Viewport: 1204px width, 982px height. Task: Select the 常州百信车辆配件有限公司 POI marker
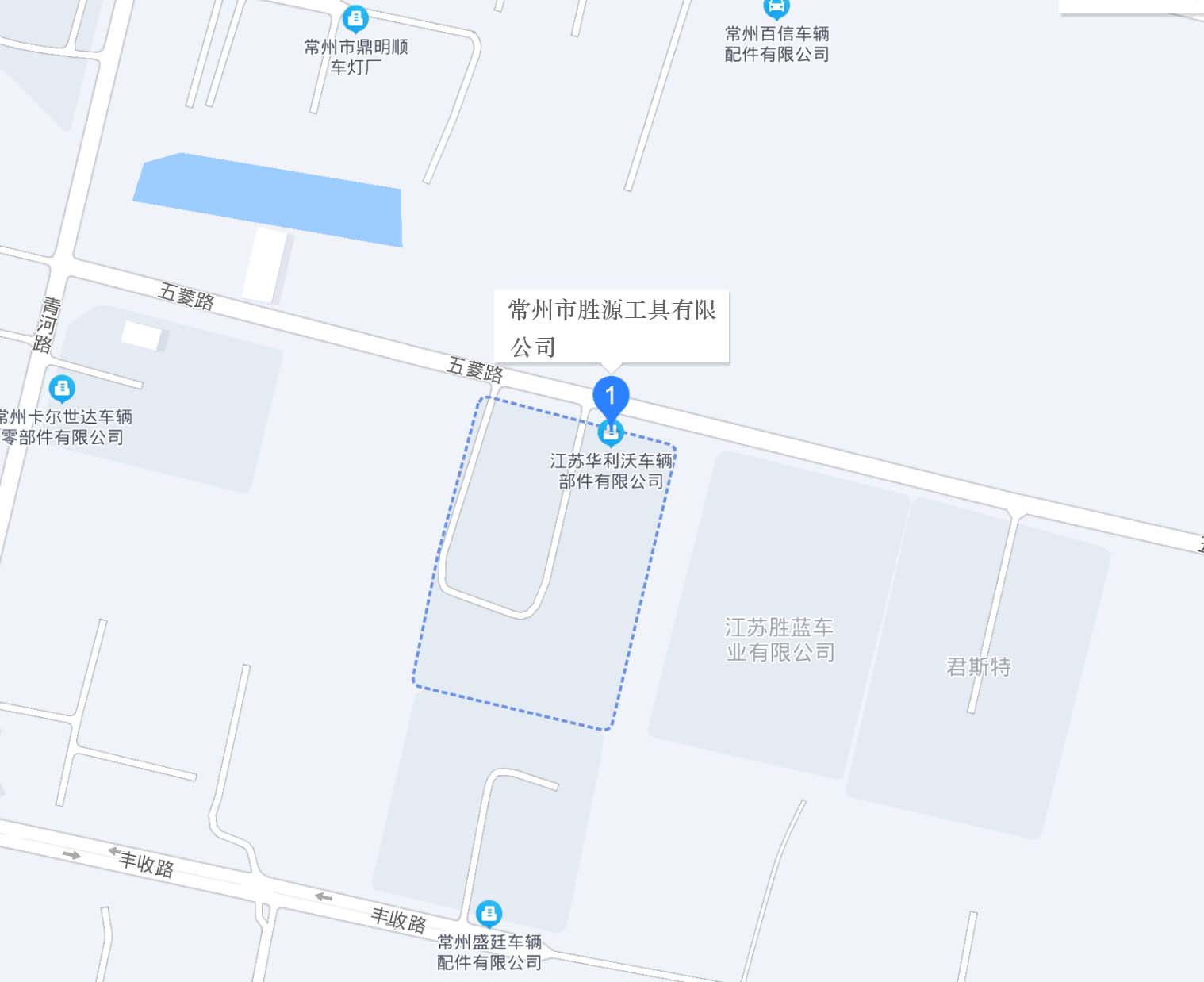pyautogui.click(x=776, y=8)
